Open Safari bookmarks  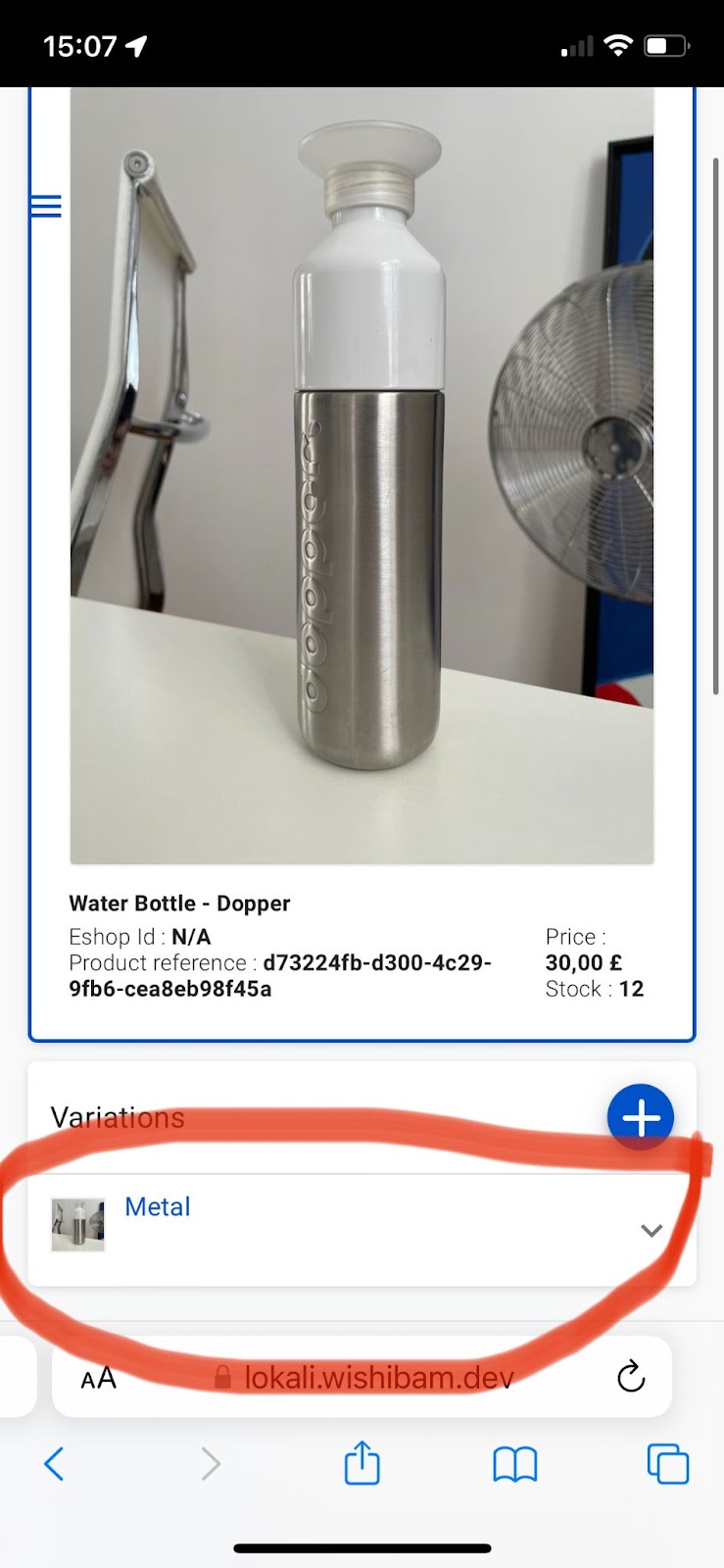click(x=514, y=1464)
